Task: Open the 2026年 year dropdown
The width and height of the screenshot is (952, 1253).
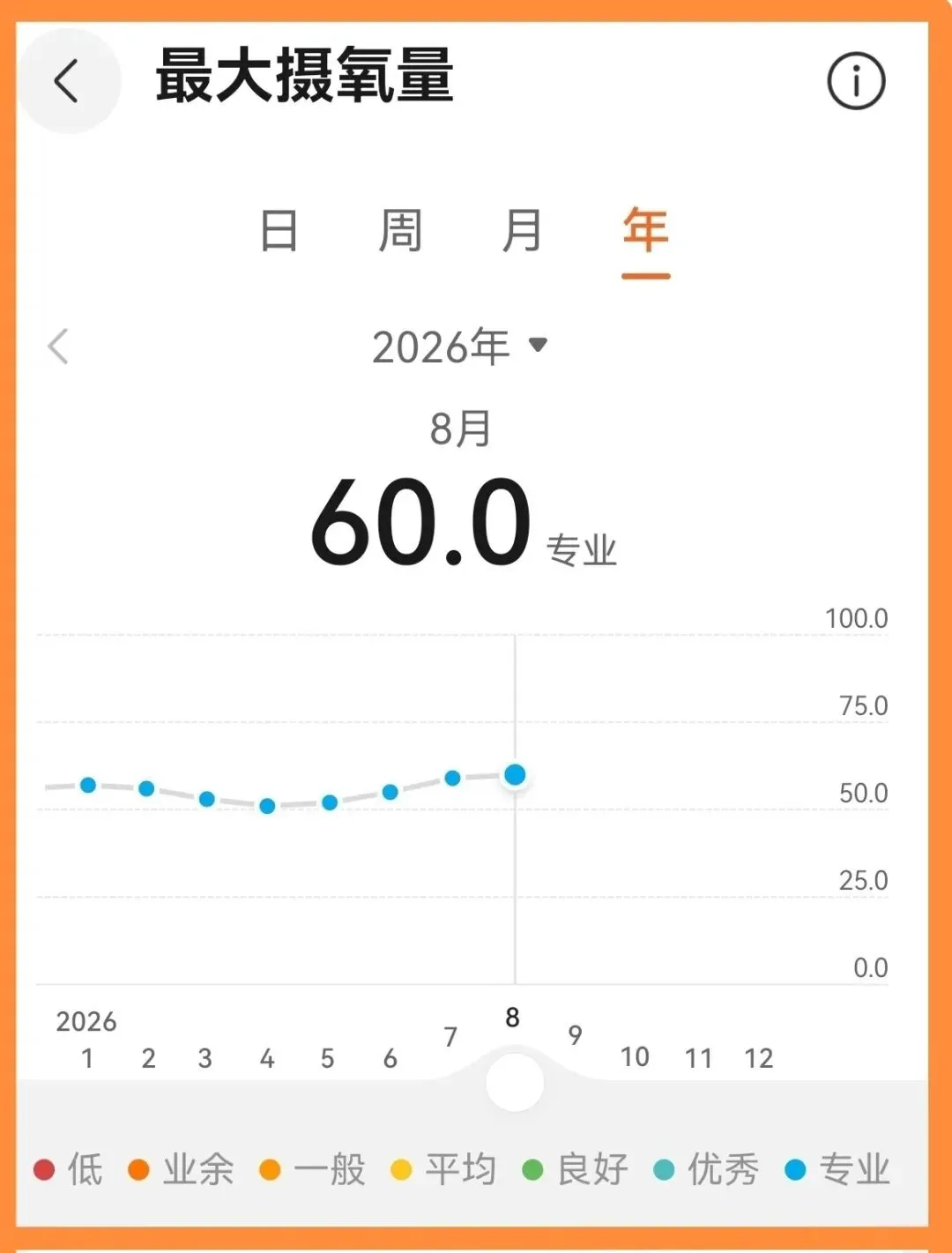Action: [460, 347]
